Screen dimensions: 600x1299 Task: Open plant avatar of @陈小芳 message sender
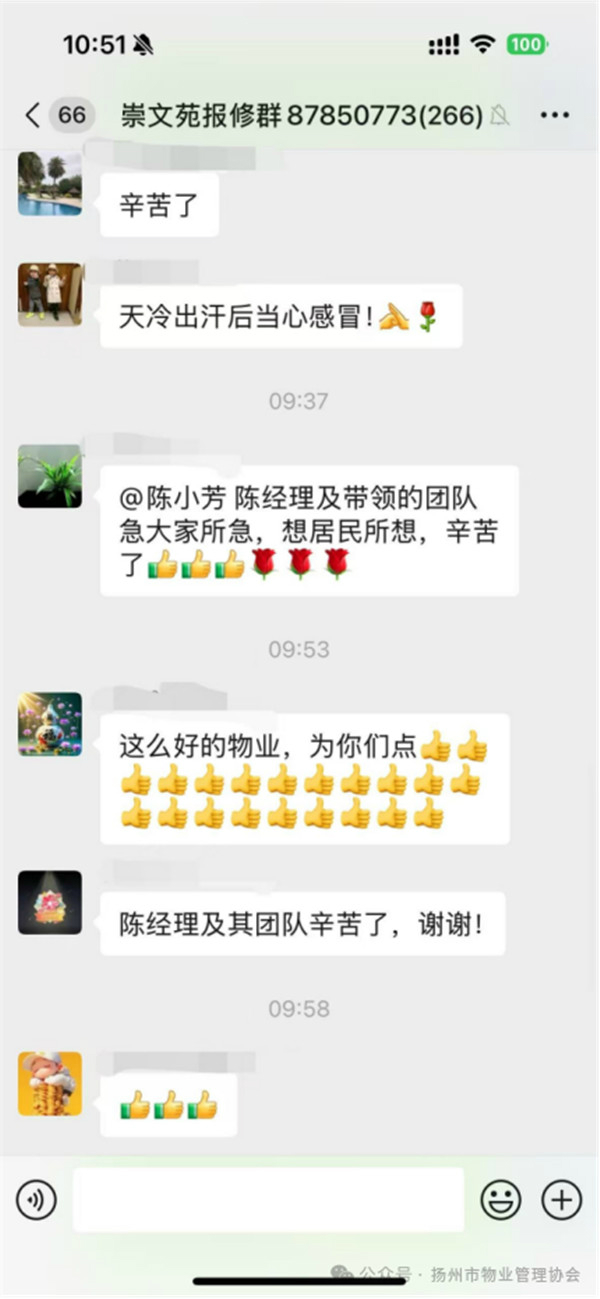point(50,476)
